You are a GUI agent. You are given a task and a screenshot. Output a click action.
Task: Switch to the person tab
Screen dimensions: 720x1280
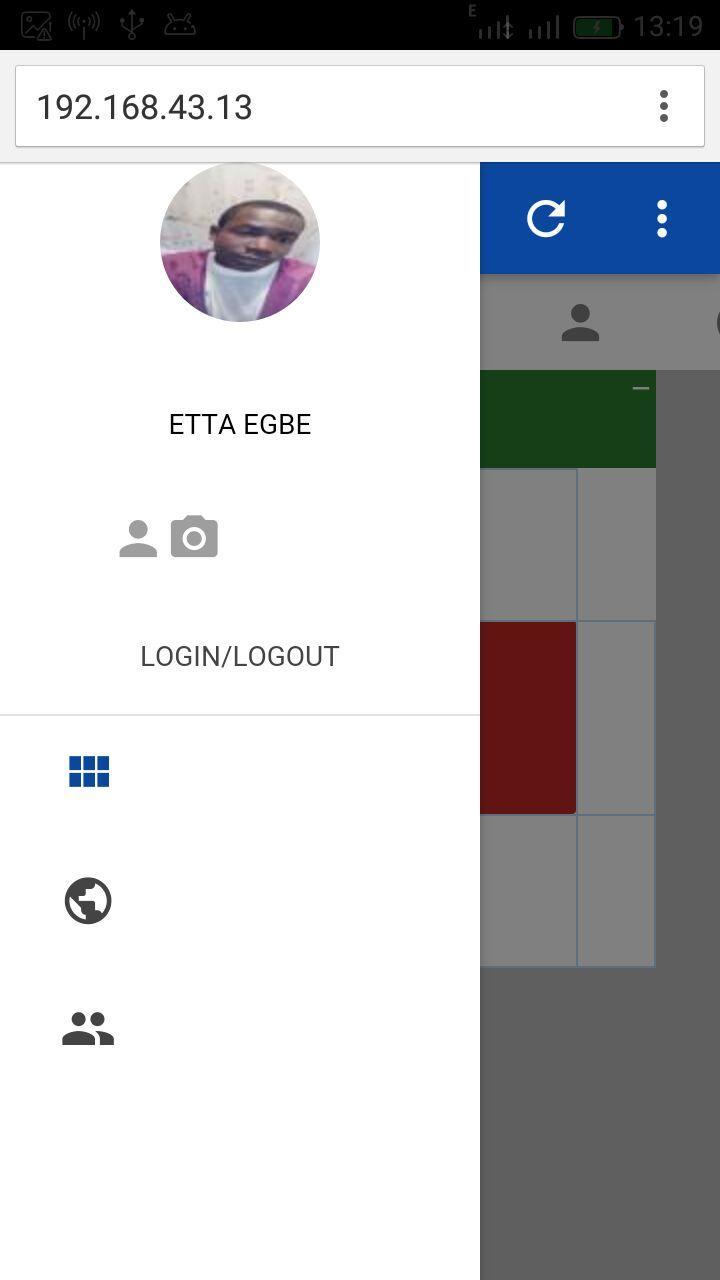pyautogui.click(x=580, y=323)
